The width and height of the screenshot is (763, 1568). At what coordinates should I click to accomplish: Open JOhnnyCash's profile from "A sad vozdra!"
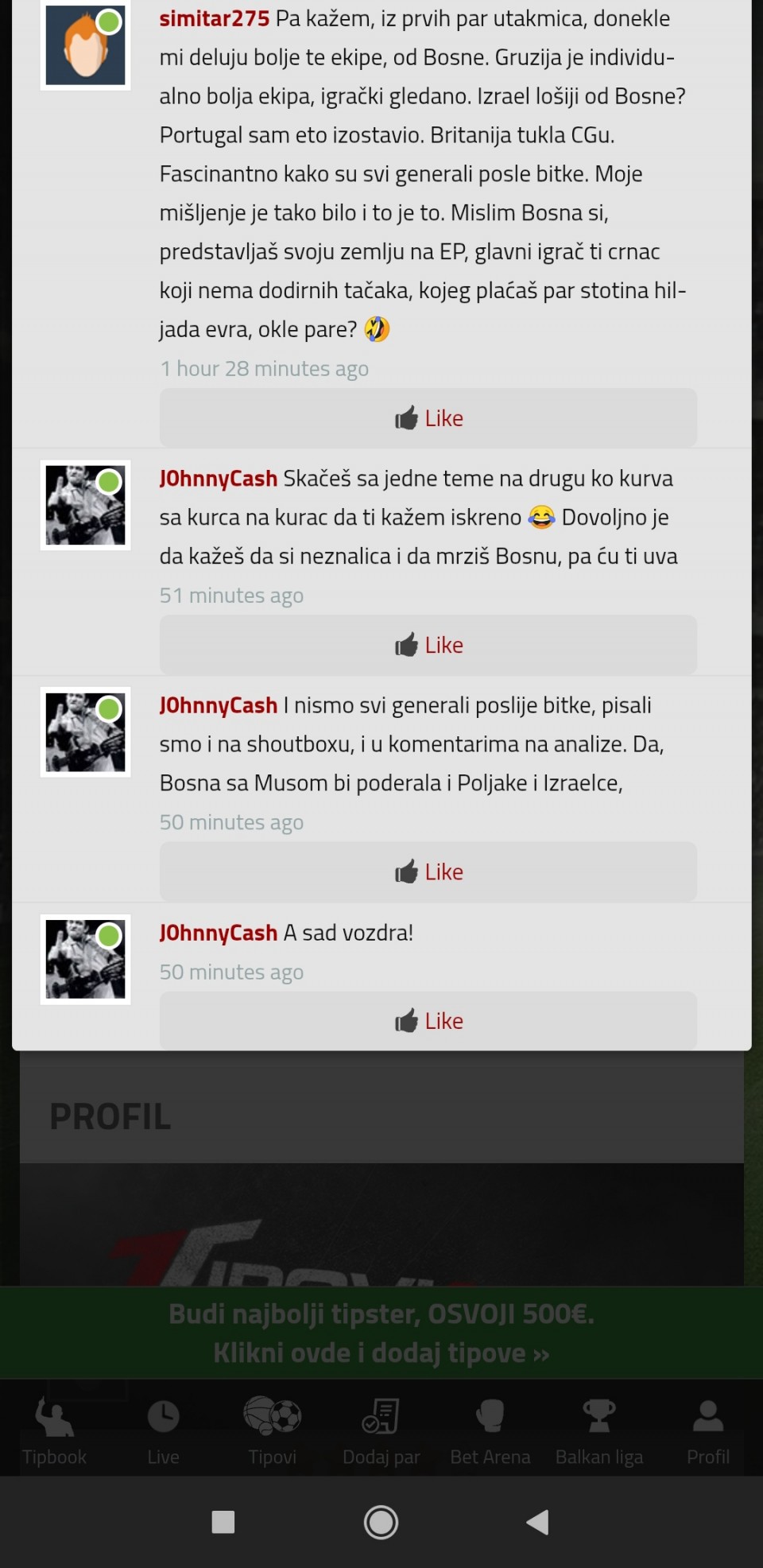(x=219, y=933)
